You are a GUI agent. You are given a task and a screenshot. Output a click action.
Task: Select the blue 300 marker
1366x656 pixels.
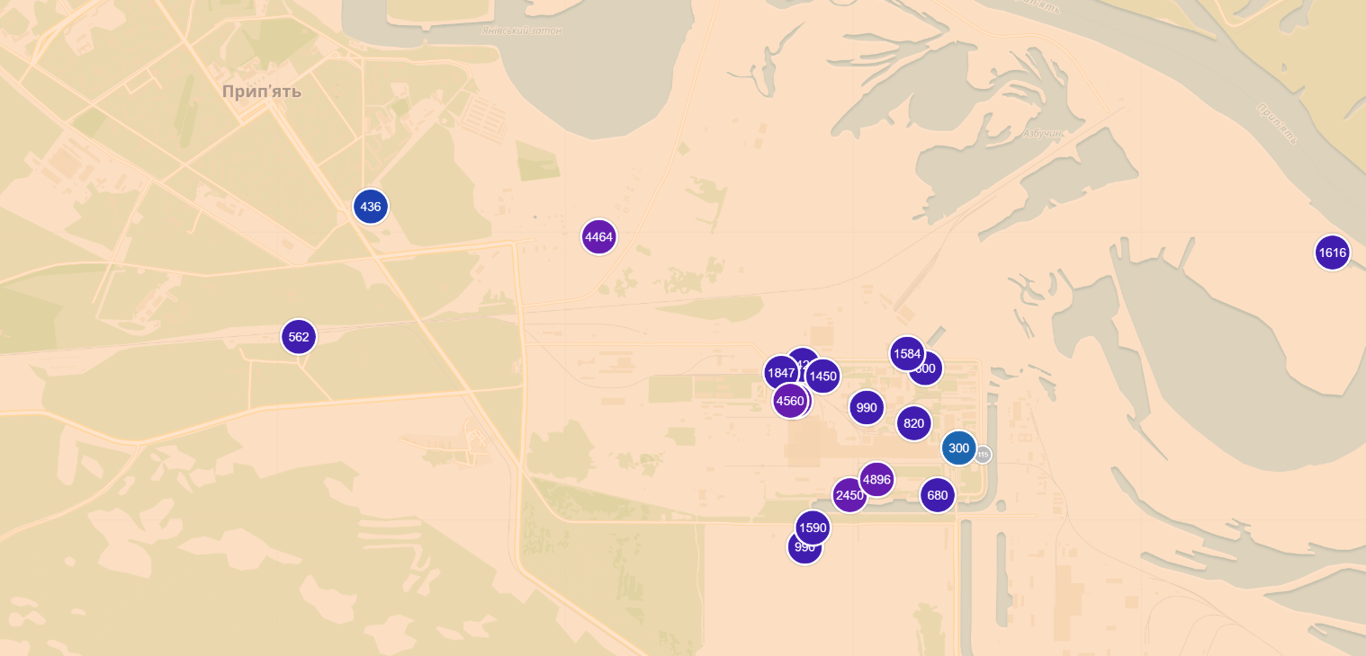[957, 448]
